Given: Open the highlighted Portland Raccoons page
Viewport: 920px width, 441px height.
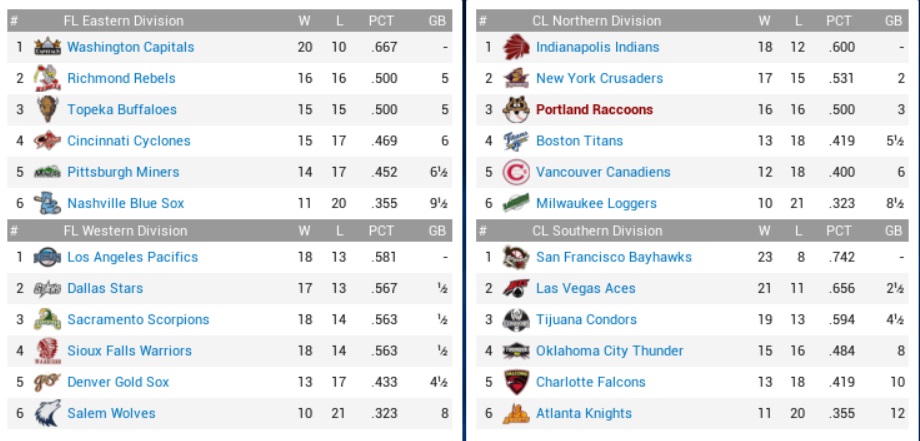Looking at the screenshot, I should (594, 110).
